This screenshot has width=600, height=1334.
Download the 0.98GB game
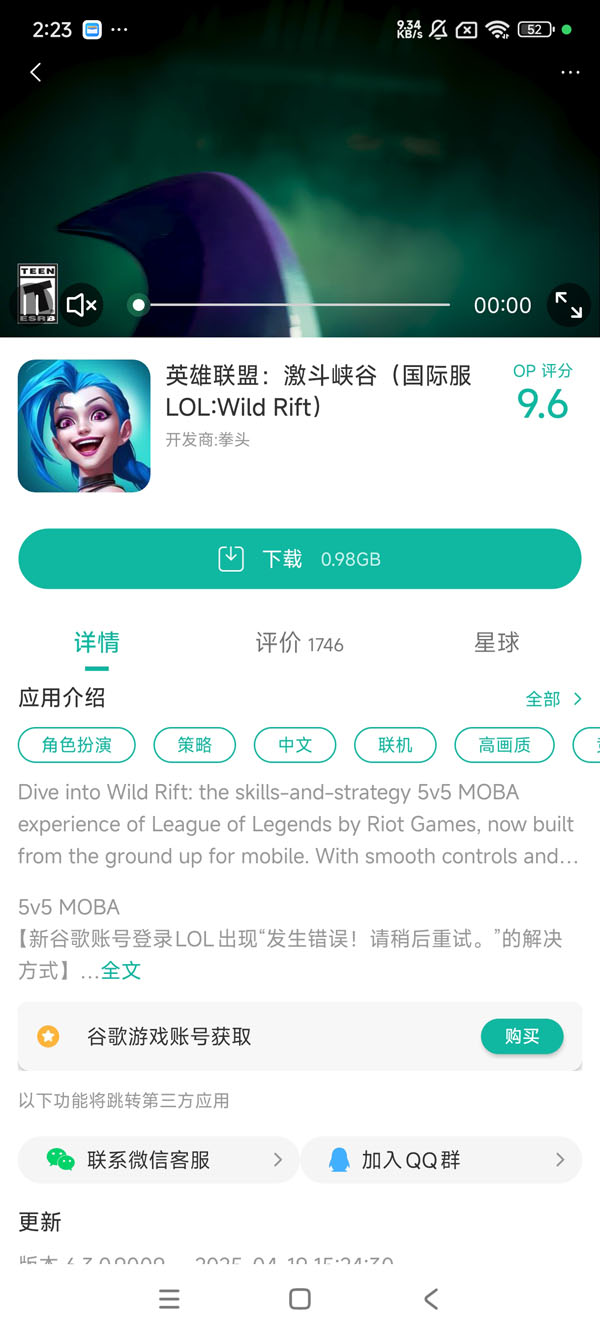coord(300,559)
